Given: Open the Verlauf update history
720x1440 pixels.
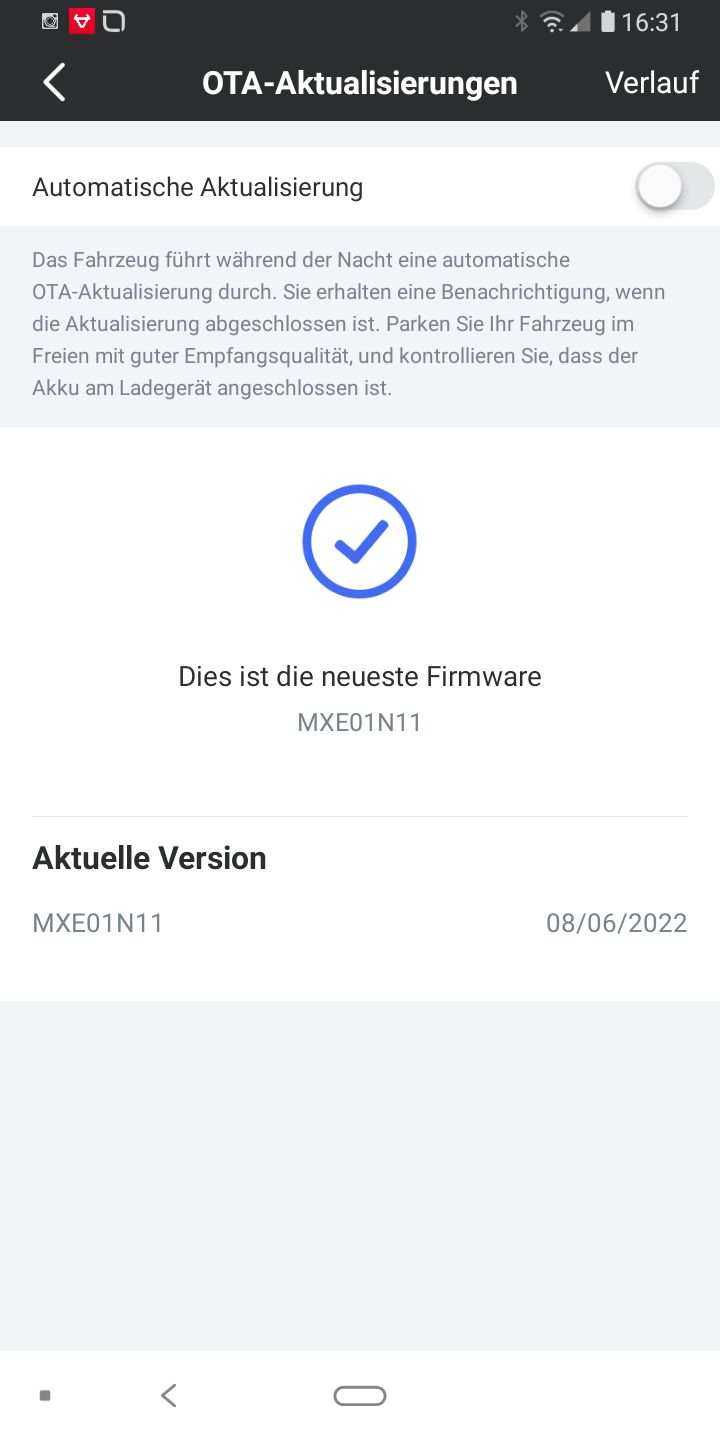Looking at the screenshot, I should [651, 82].
